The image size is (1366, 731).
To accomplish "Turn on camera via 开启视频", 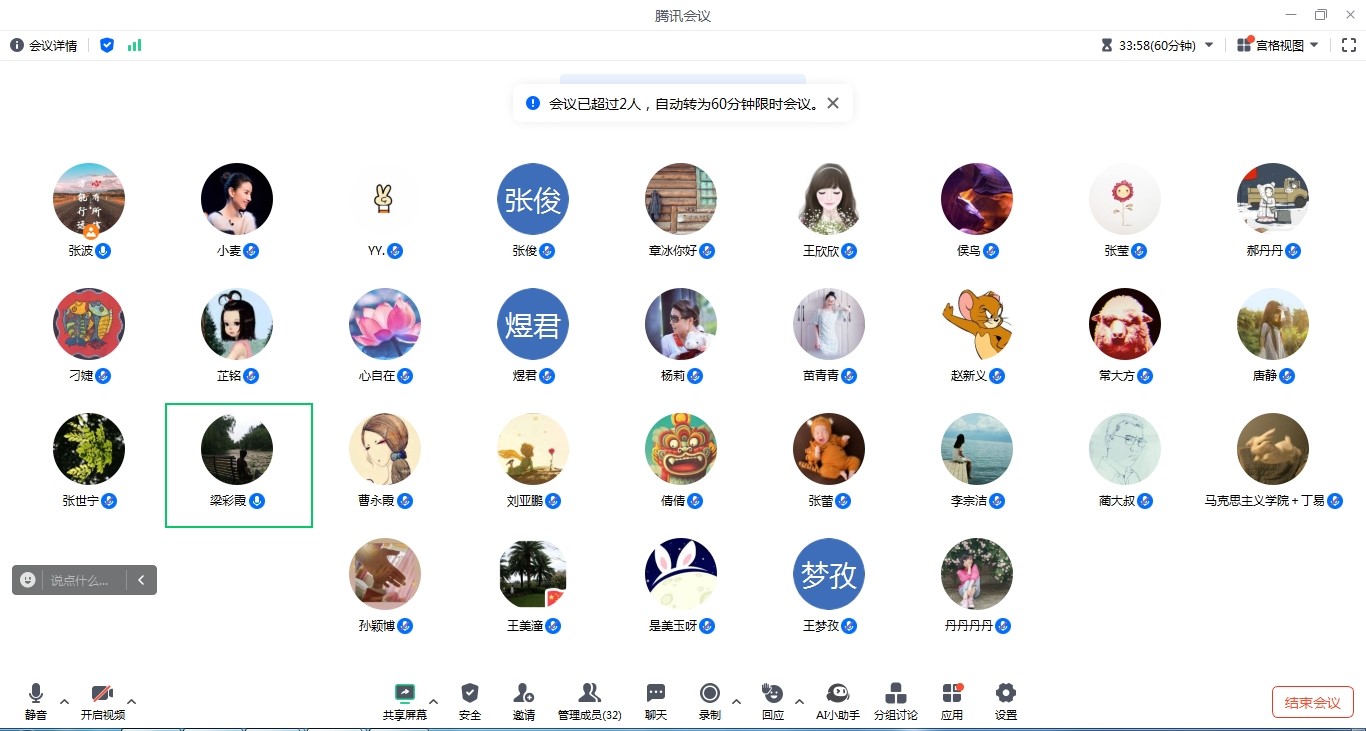I will (x=103, y=700).
